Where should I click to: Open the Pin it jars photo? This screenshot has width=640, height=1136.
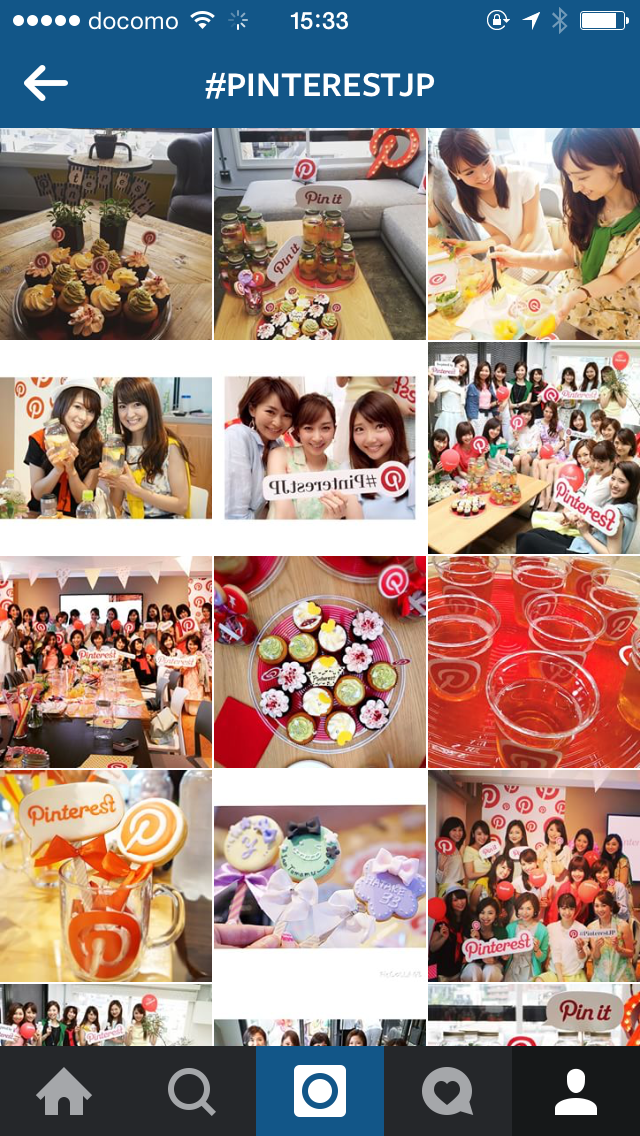coord(320,234)
